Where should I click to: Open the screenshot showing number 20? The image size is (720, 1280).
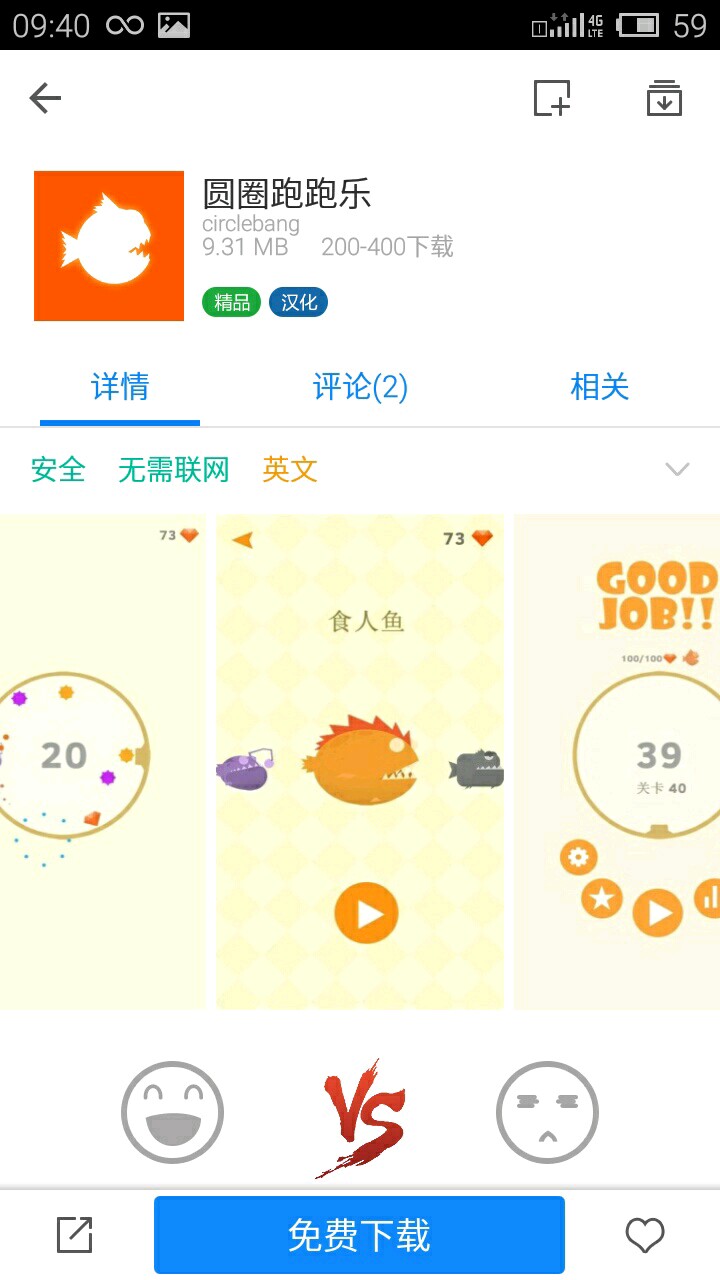coord(102,762)
